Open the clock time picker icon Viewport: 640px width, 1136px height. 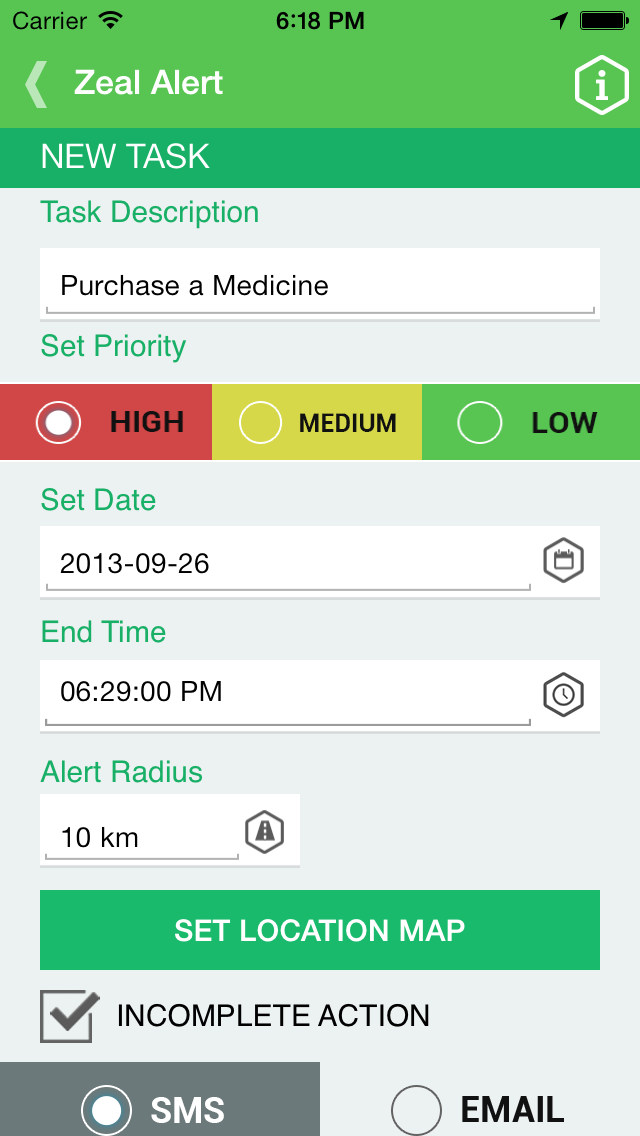563,694
